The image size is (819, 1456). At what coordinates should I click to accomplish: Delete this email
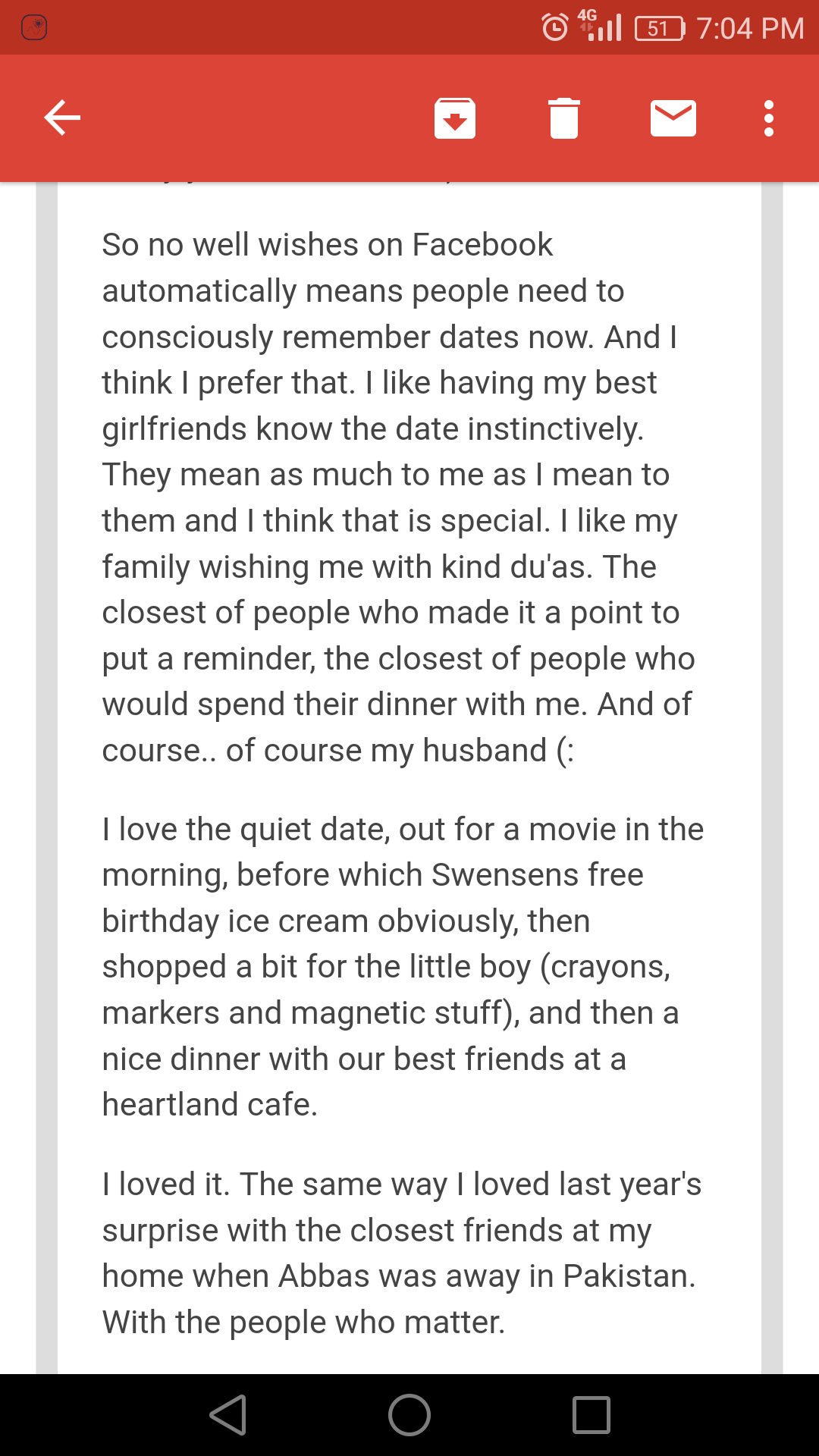[563, 118]
